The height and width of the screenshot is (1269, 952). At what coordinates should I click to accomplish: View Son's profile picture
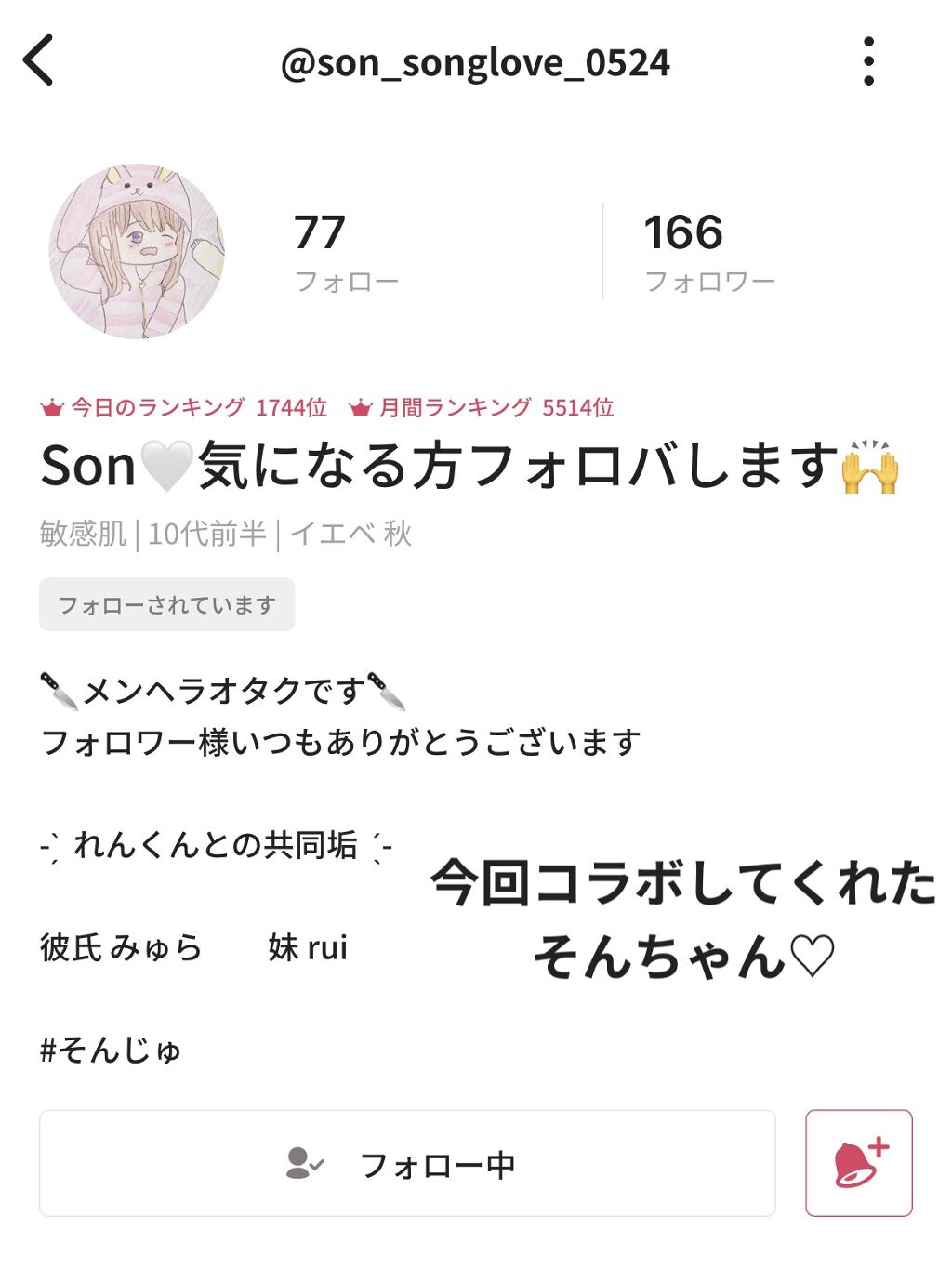137,251
